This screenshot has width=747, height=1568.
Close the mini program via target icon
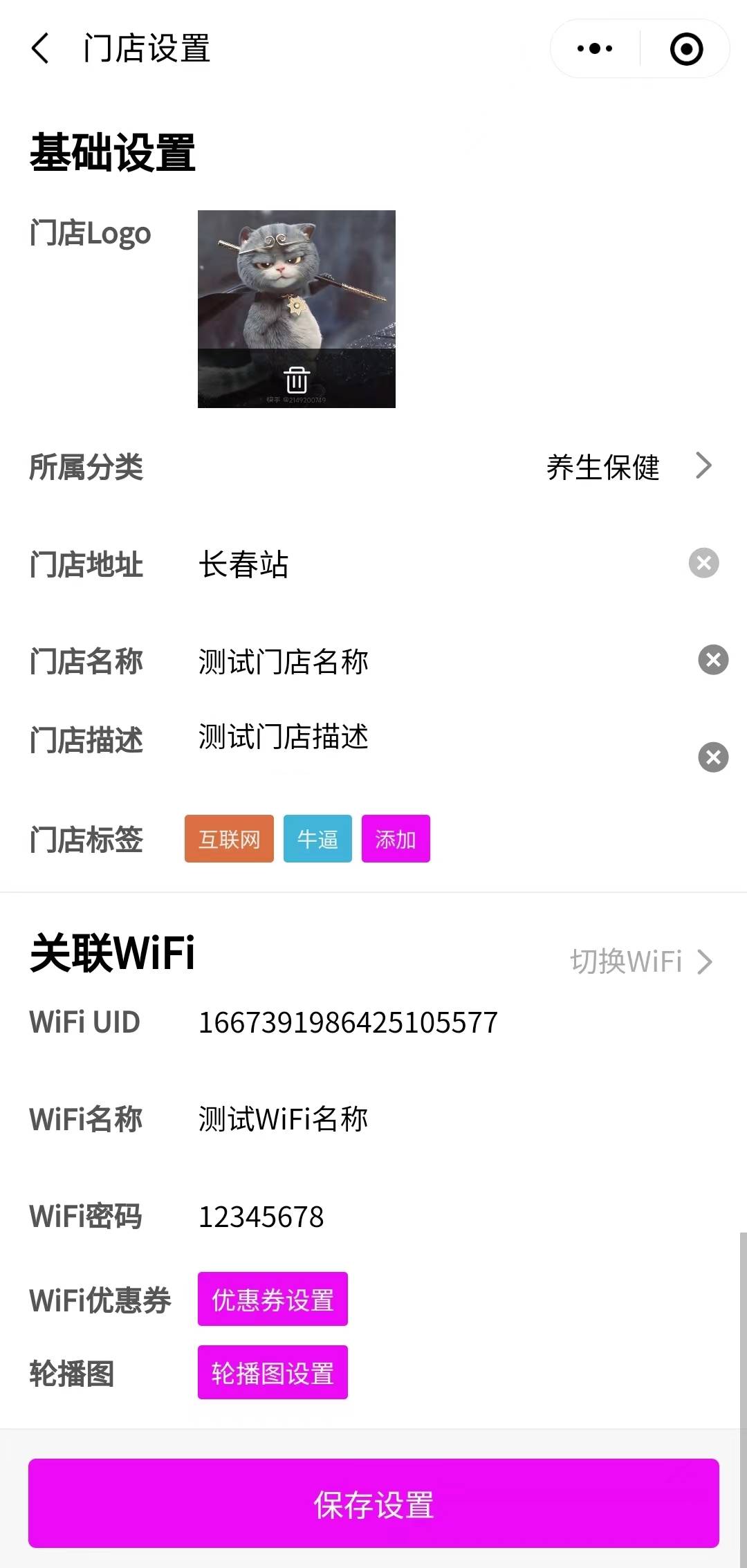[x=686, y=48]
